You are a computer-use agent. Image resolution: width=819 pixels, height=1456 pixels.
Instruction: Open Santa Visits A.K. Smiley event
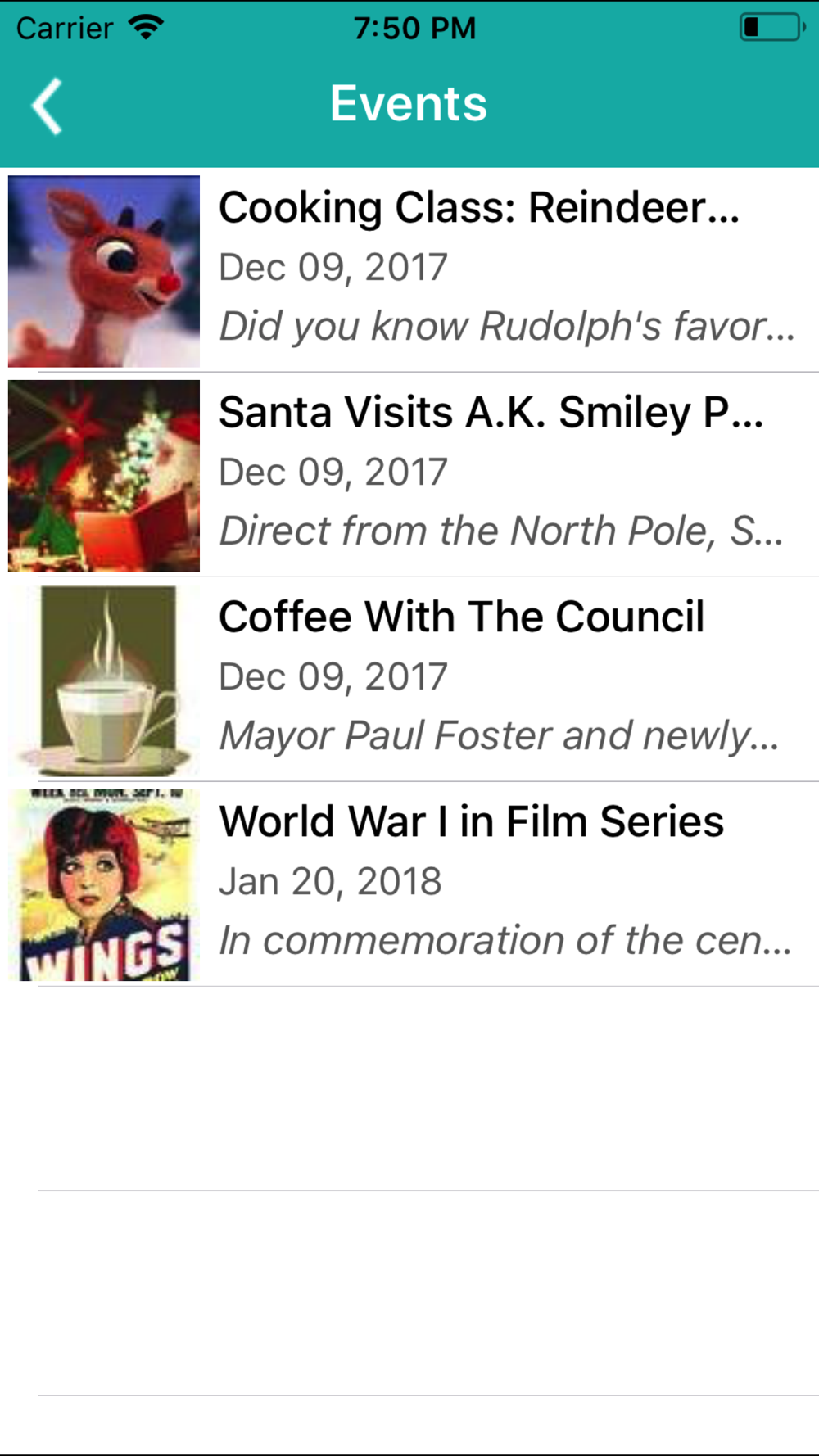(491, 413)
